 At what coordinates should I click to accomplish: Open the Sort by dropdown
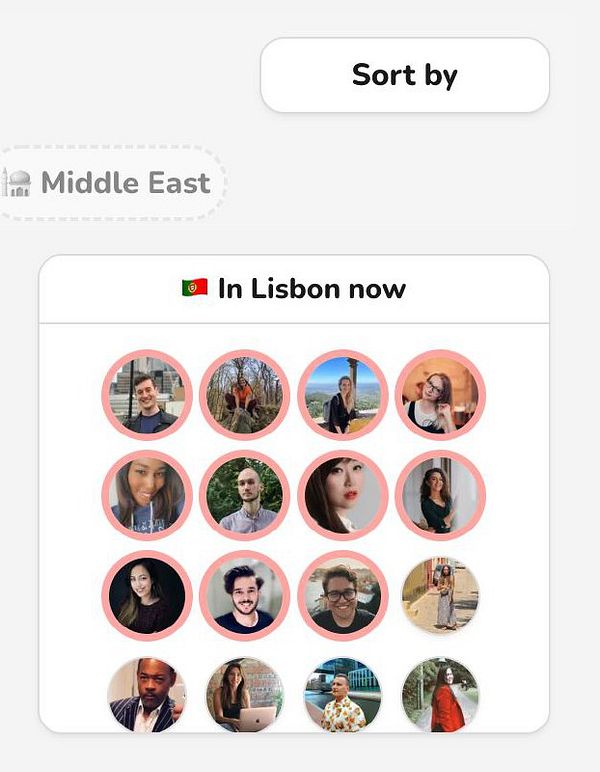404,75
